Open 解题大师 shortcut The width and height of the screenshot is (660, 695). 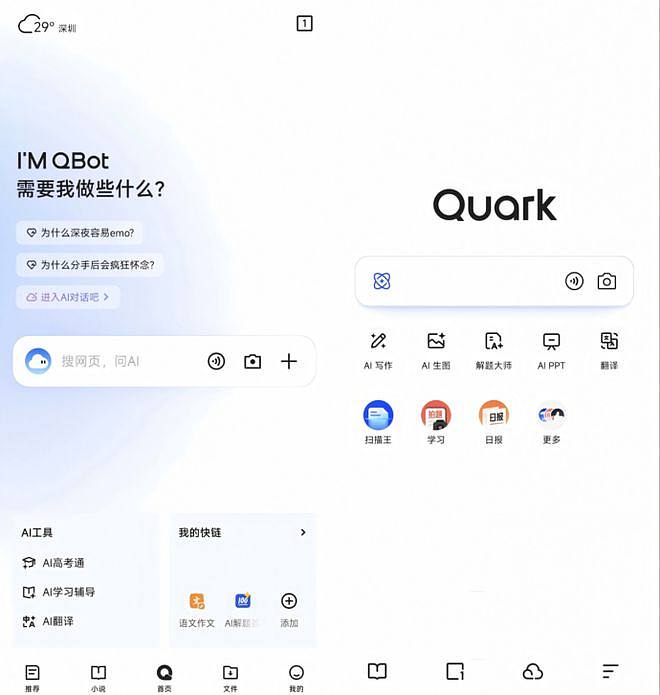[x=493, y=350]
